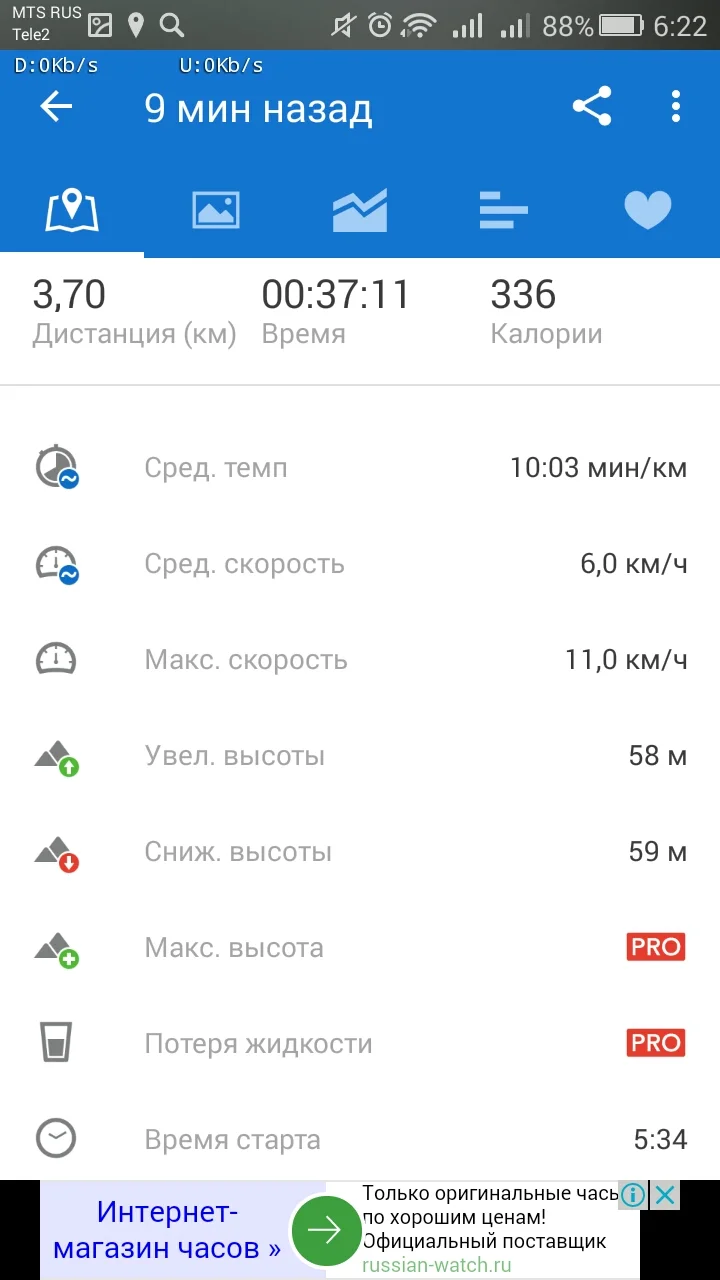
Task: Close the ad with the X button
Action: (664, 1195)
